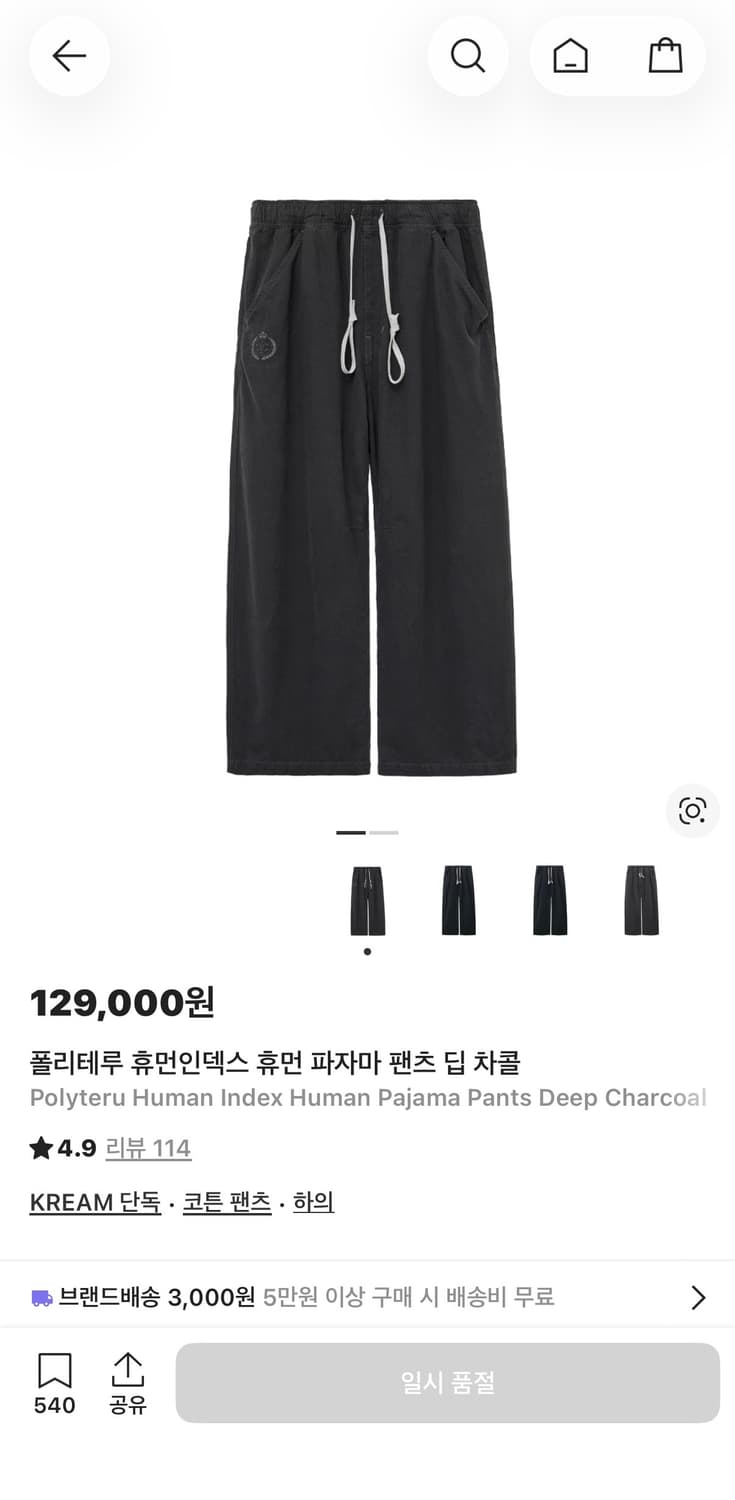Save item with the bookmark icon showing 540
The width and height of the screenshot is (735, 1500).
pyautogui.click(x=53, y=1381)
